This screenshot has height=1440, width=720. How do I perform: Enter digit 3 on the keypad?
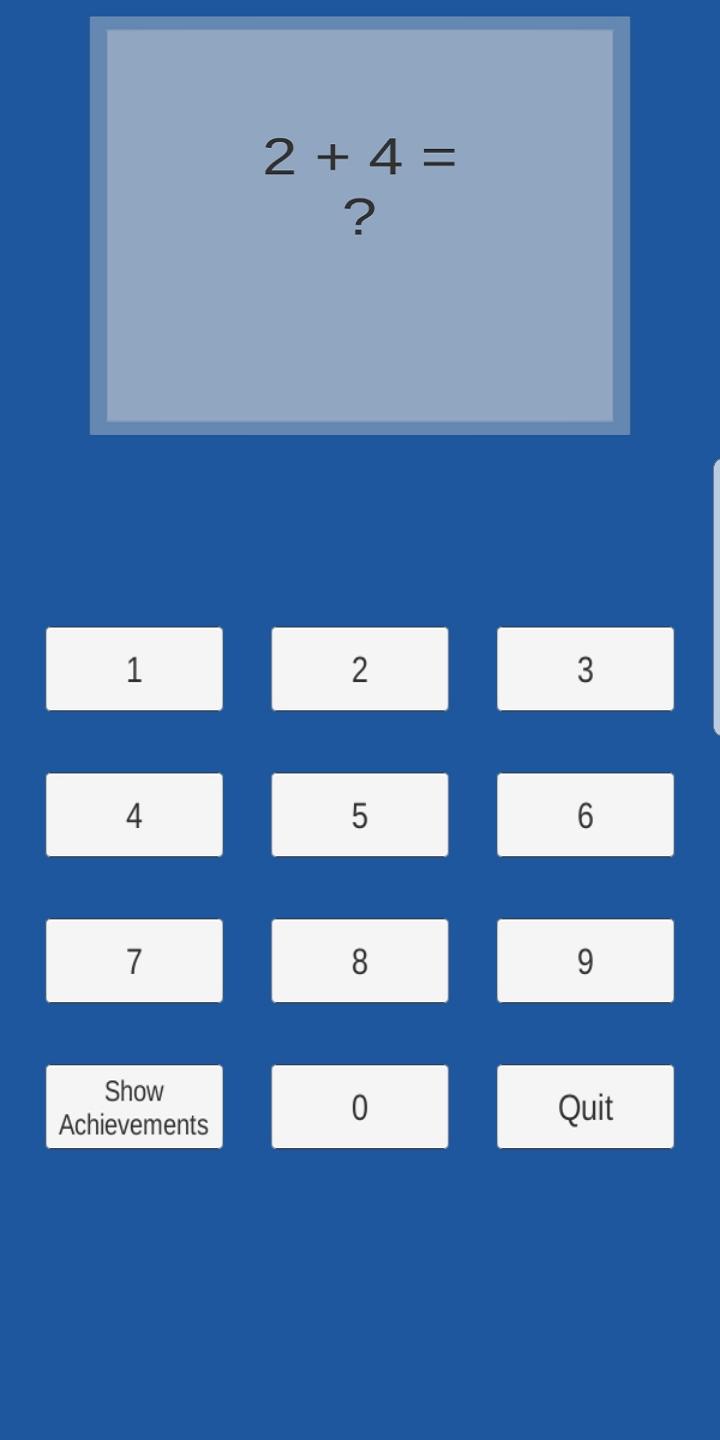[585, 669]
